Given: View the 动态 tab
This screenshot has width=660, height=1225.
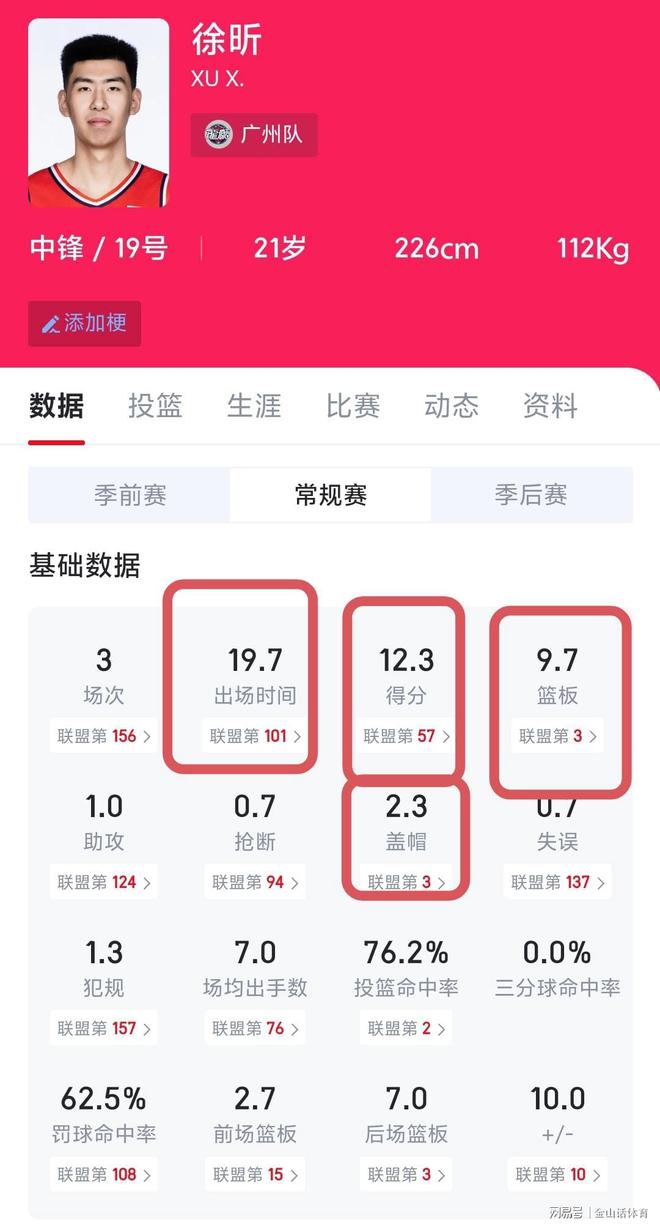Looking at the screenshot, I should pyautogui.click(x=452, y=406).
